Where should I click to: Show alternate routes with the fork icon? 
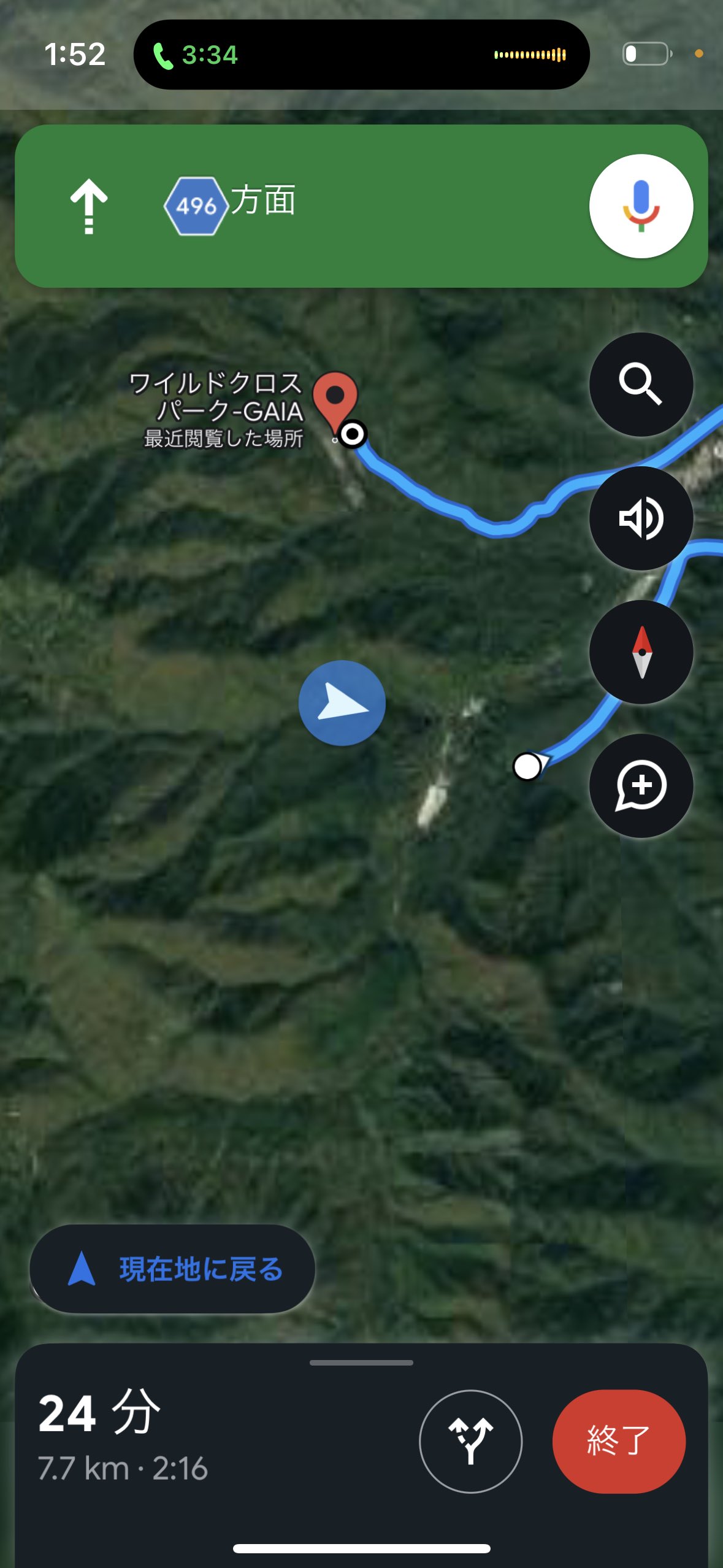470,1441
